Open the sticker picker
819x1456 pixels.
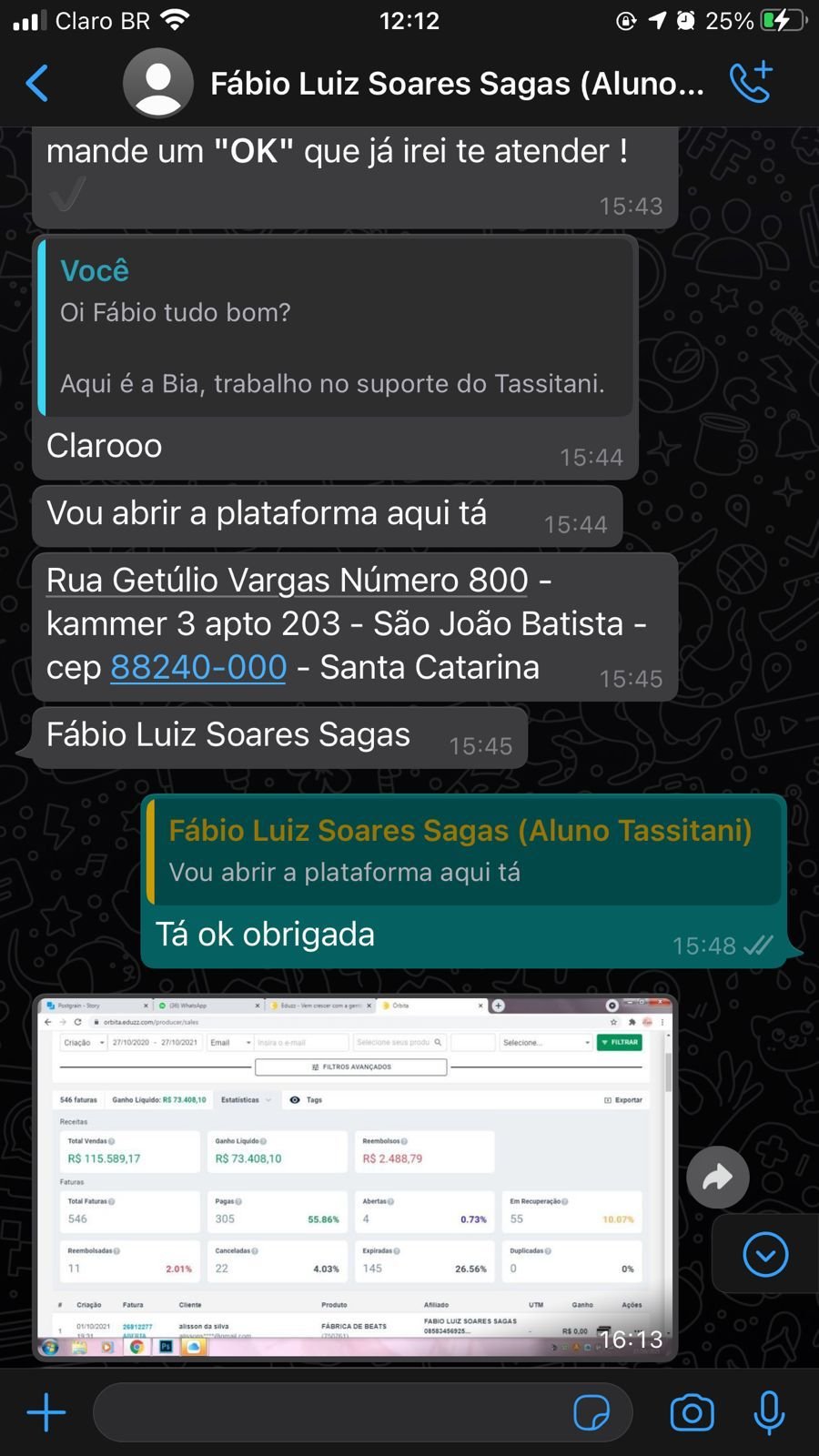(x=591, y=1412)
